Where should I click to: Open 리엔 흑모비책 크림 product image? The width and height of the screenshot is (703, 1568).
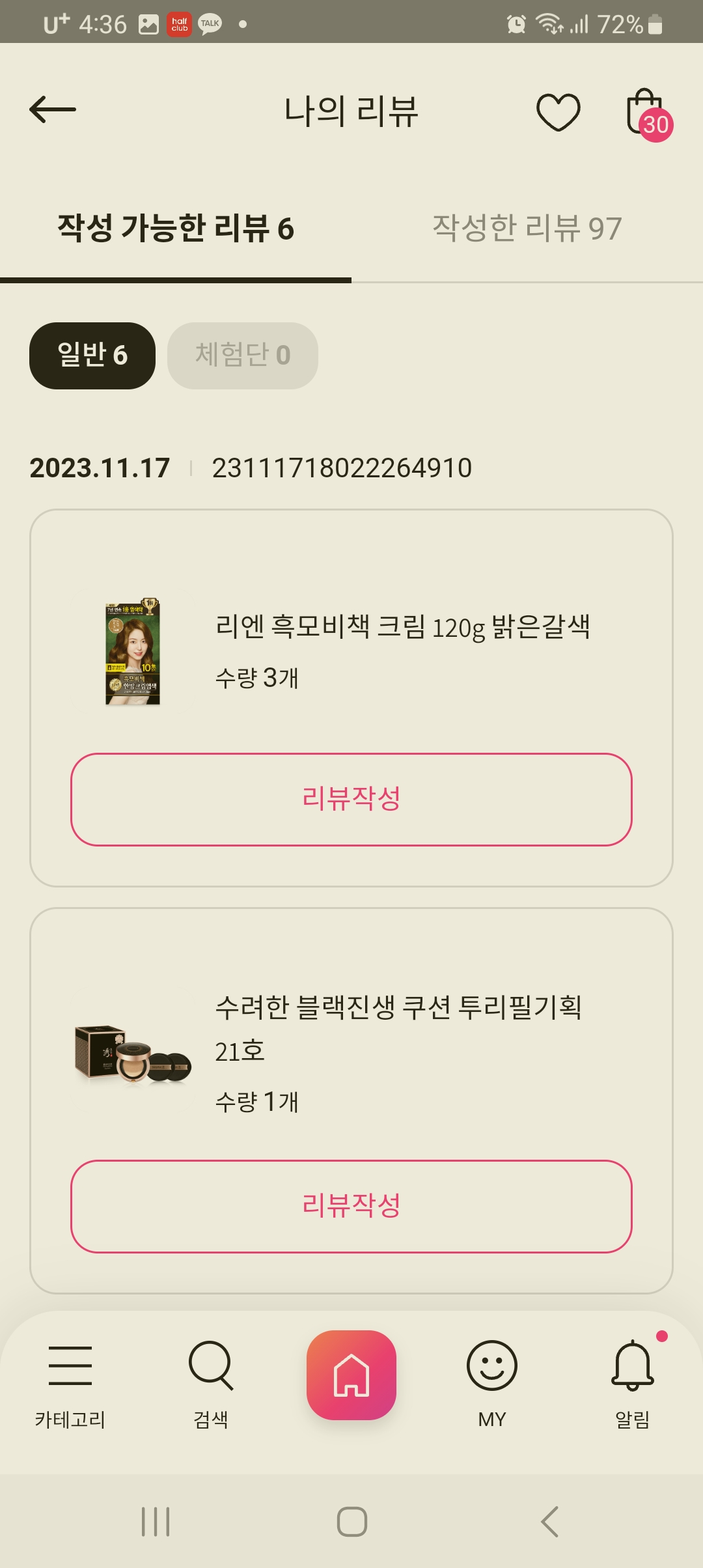click(x=133, y=652)
